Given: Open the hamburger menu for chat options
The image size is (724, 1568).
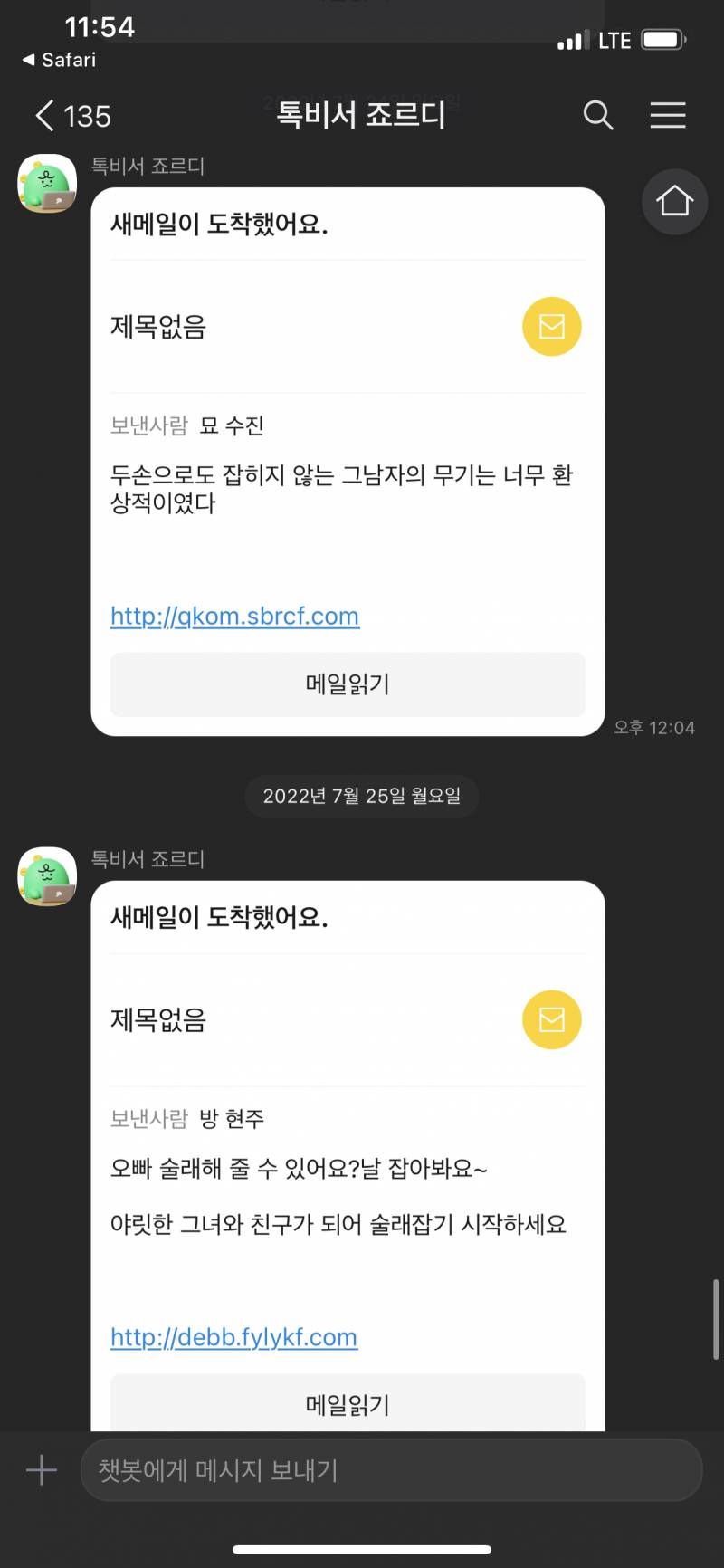Looking at the screenshot, I should [668, 116].
